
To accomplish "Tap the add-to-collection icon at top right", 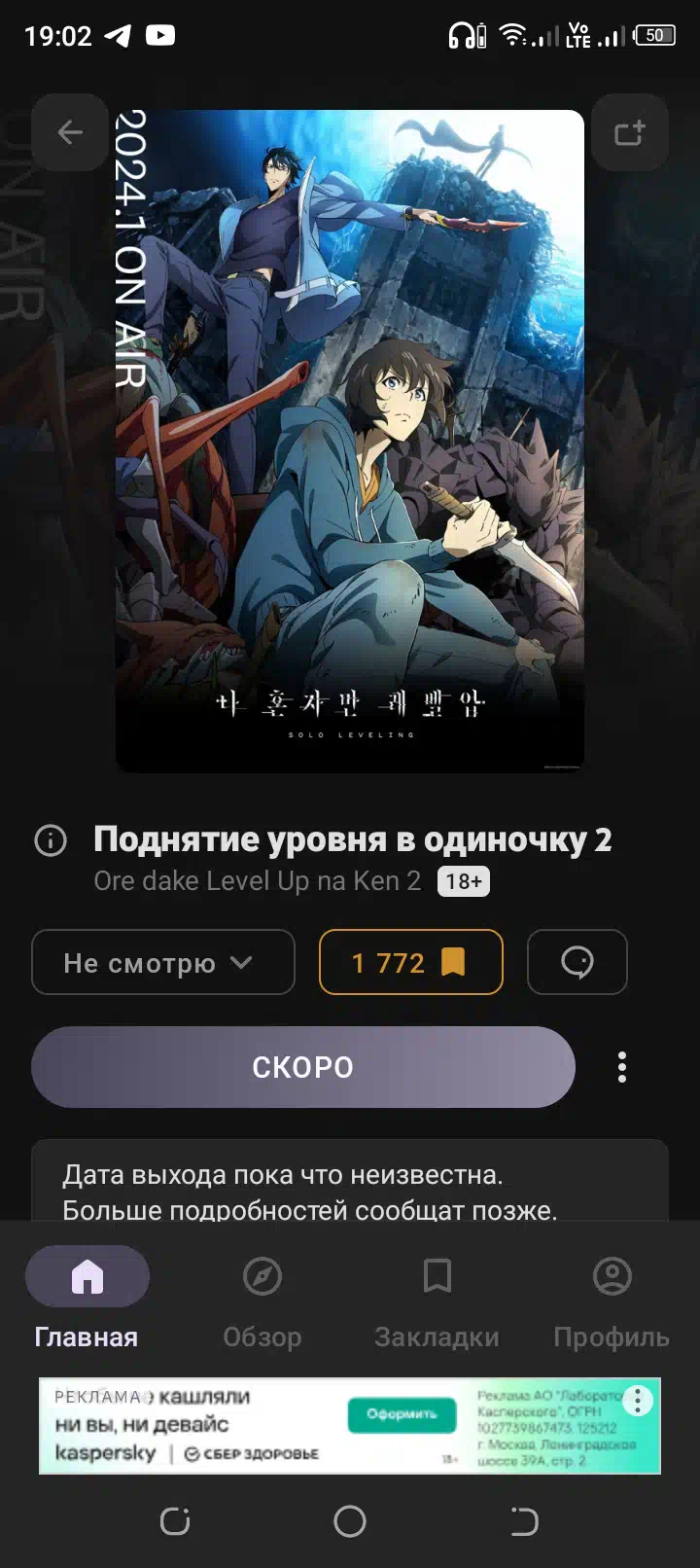I will pos(630,132).
